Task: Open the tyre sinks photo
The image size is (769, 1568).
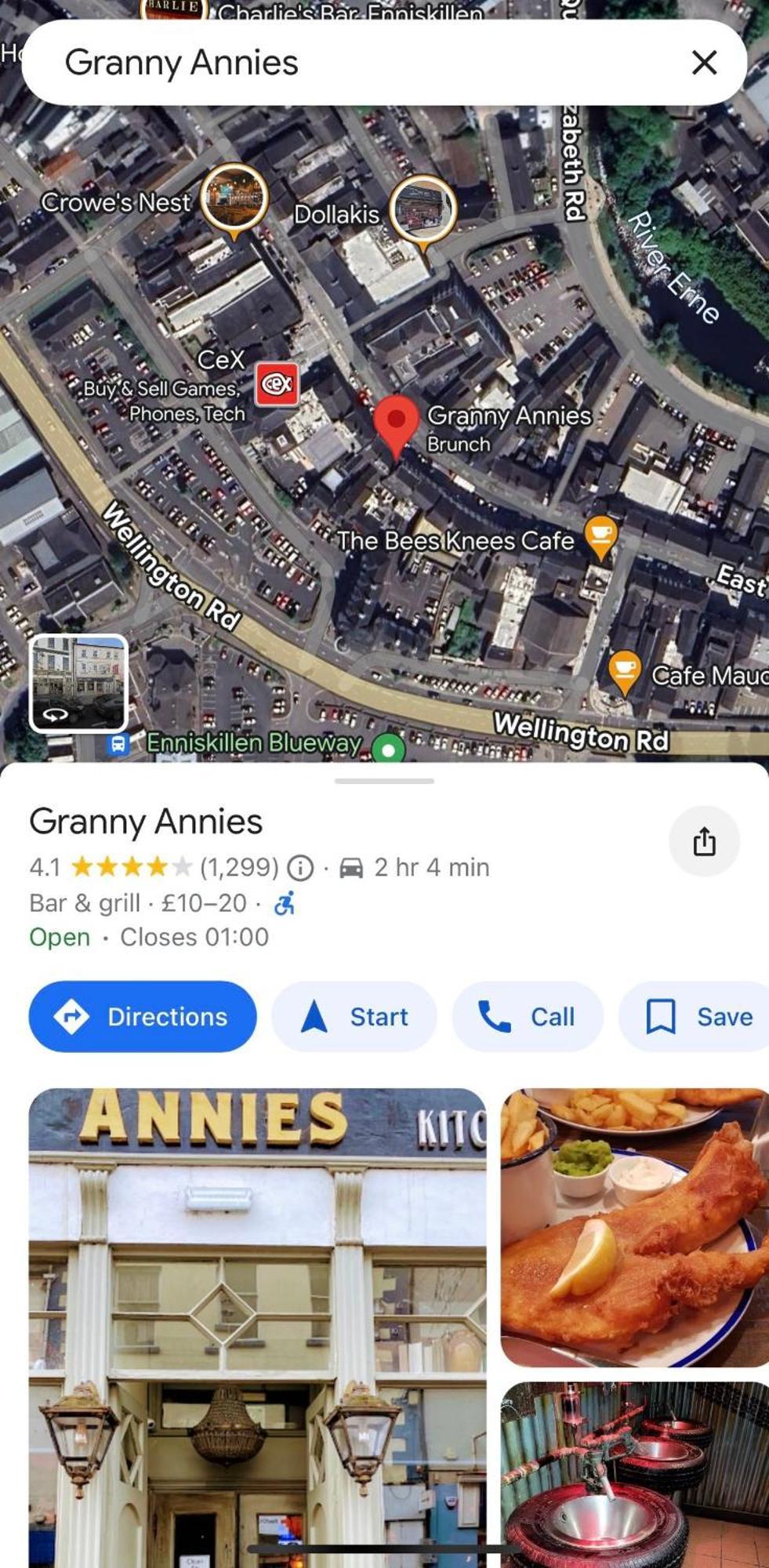Action: (x=635, y=1474)
